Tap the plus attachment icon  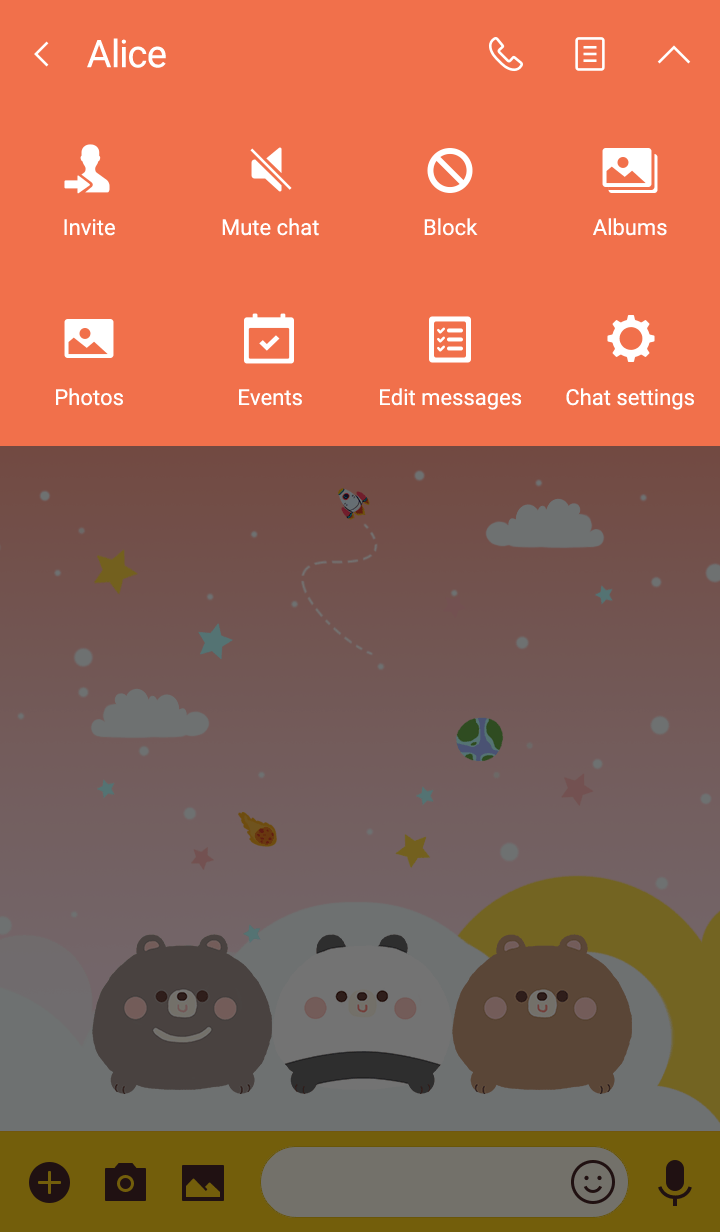coord(49,1183)
